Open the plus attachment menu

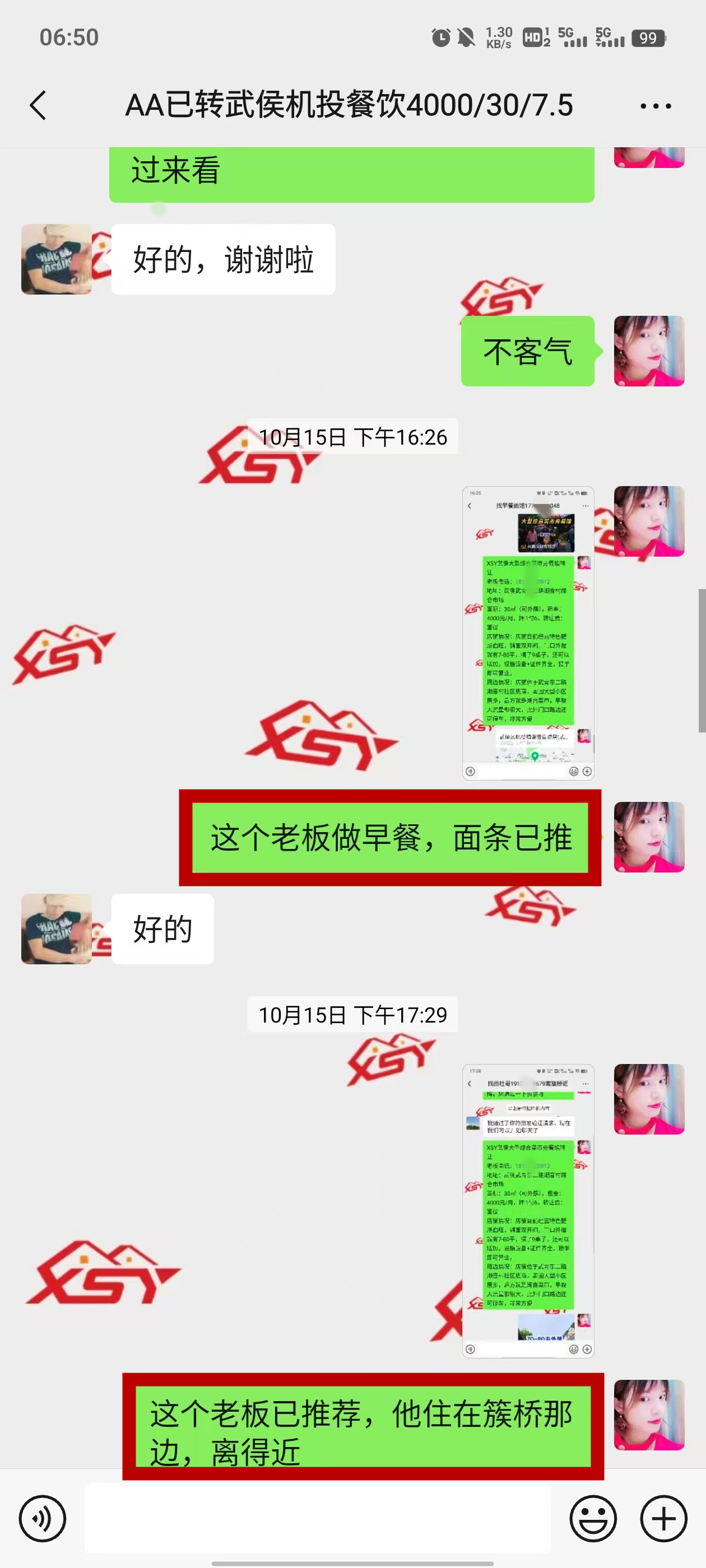coord(663,1519)
